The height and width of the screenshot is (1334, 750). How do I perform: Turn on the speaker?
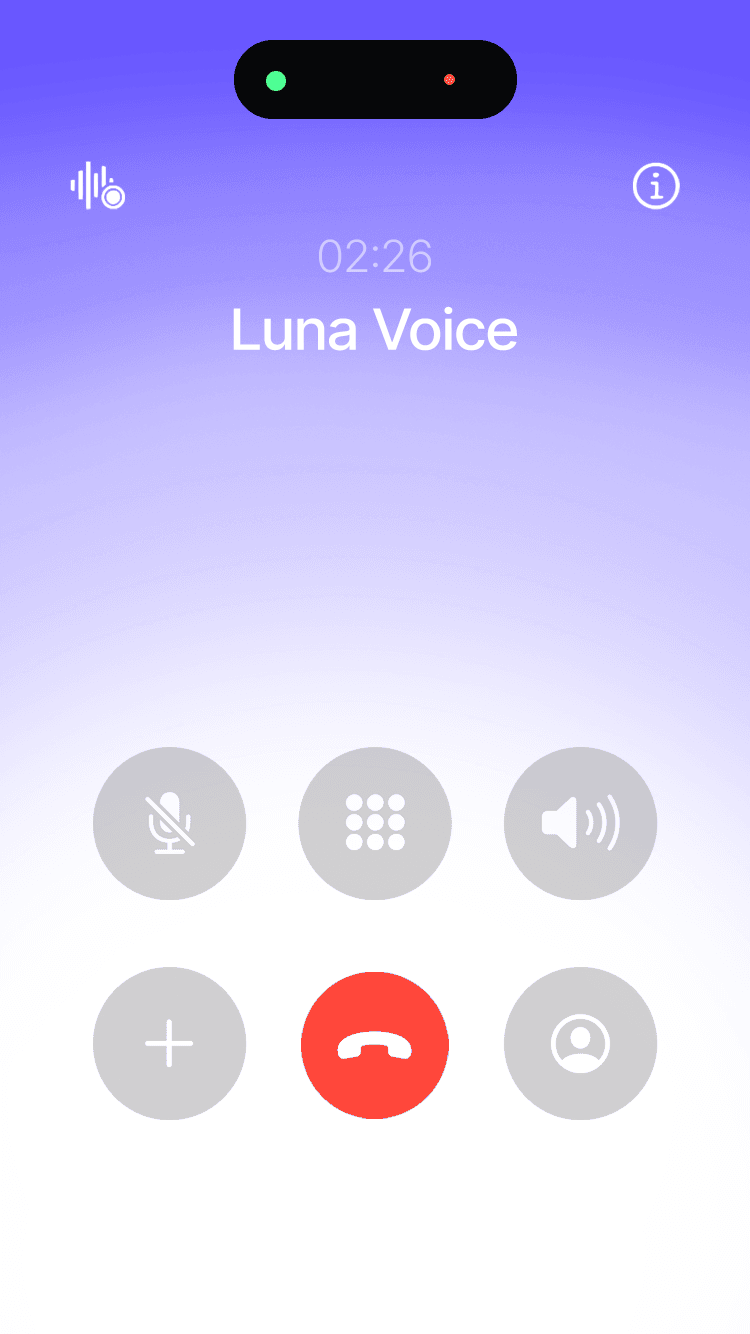[x=580, y=823]
